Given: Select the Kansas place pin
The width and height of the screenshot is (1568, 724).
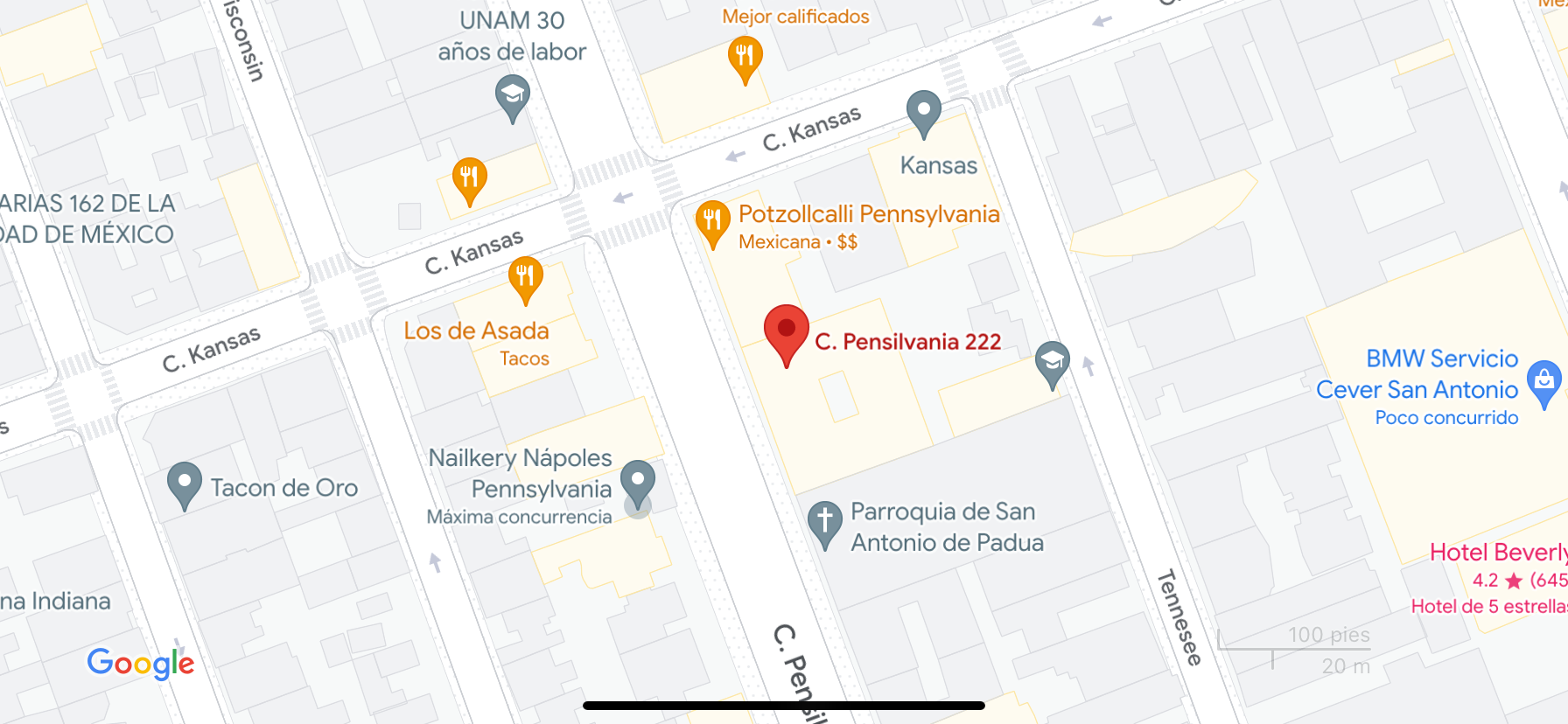Looking at the screenshot, I should (923, 115).
